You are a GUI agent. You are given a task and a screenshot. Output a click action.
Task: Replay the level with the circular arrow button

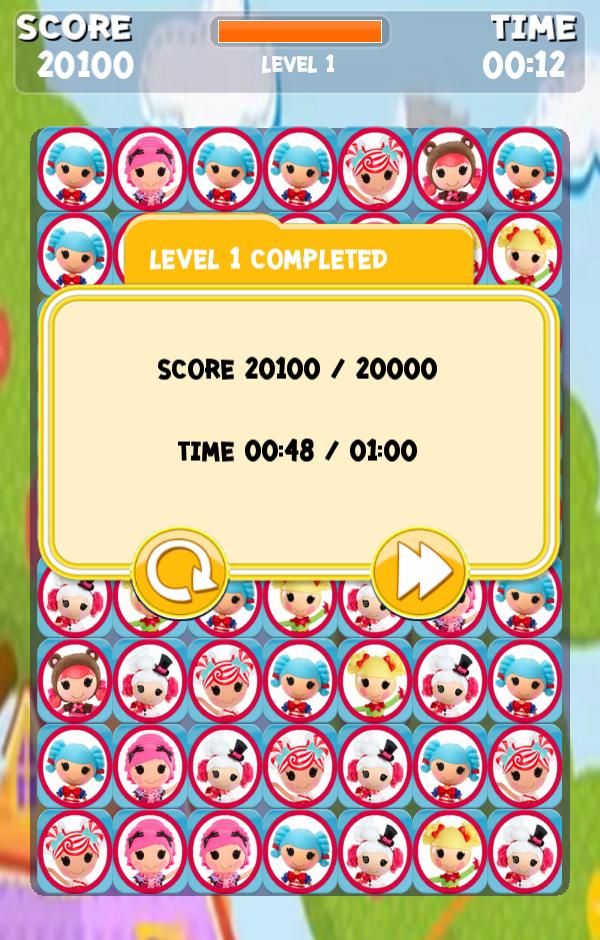coord(180,574)
